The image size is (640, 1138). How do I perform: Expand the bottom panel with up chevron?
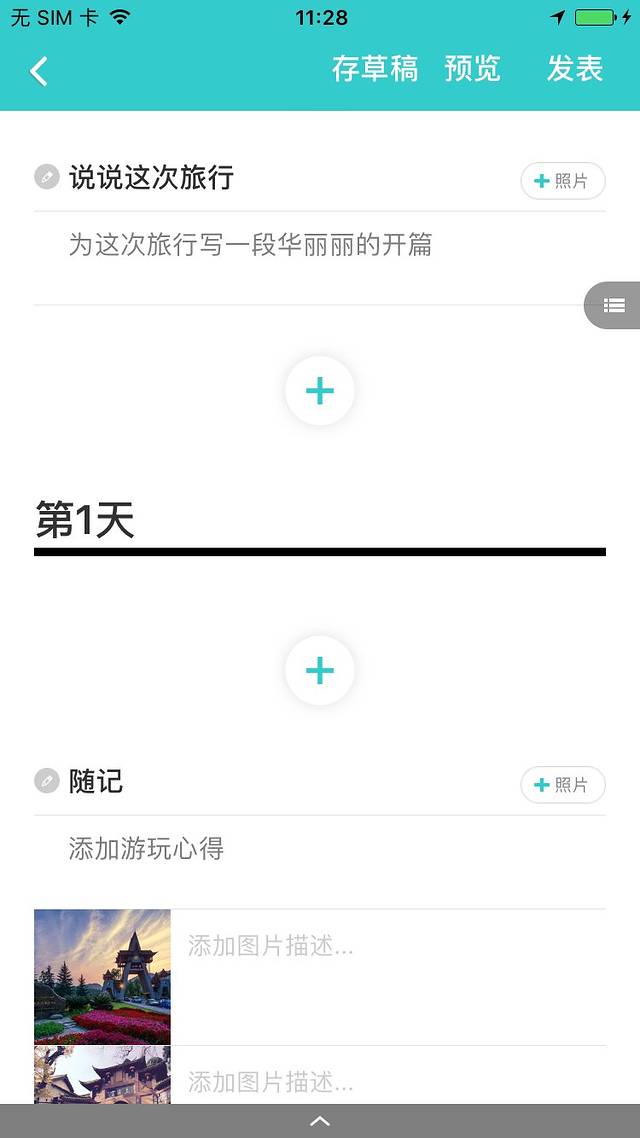319,1121
